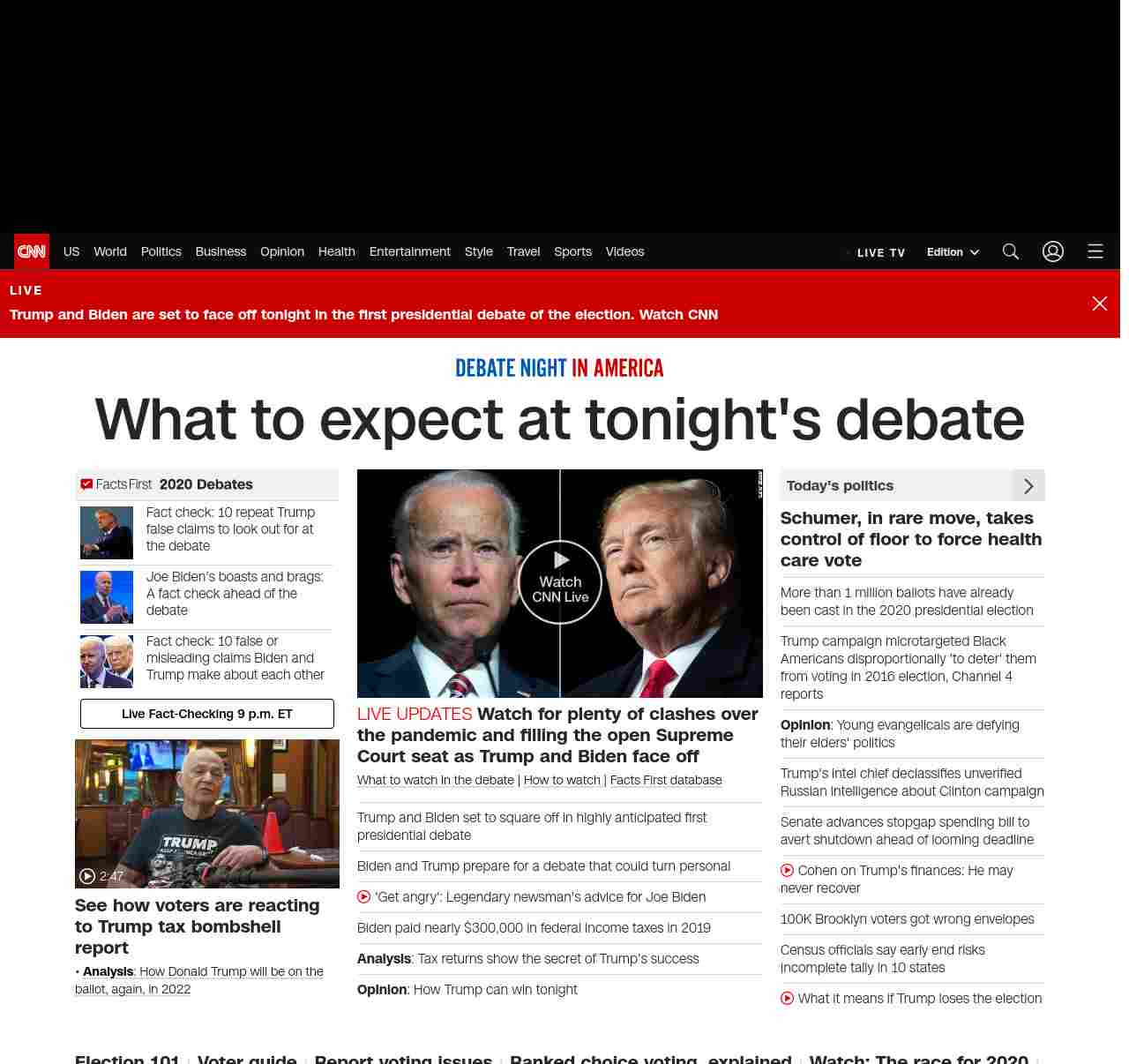
Task: Go to the Sports section
Action: (x=572, y=251)
